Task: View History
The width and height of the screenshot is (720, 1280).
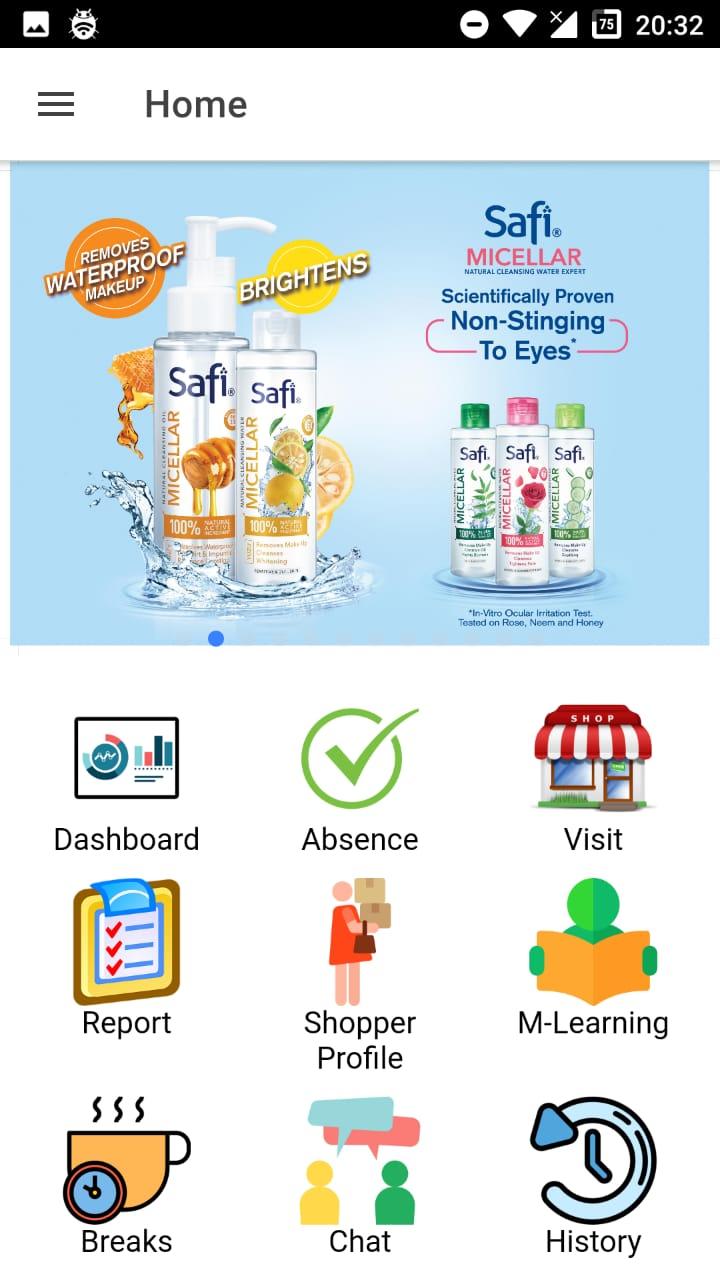Action: tap(593, 1175)
